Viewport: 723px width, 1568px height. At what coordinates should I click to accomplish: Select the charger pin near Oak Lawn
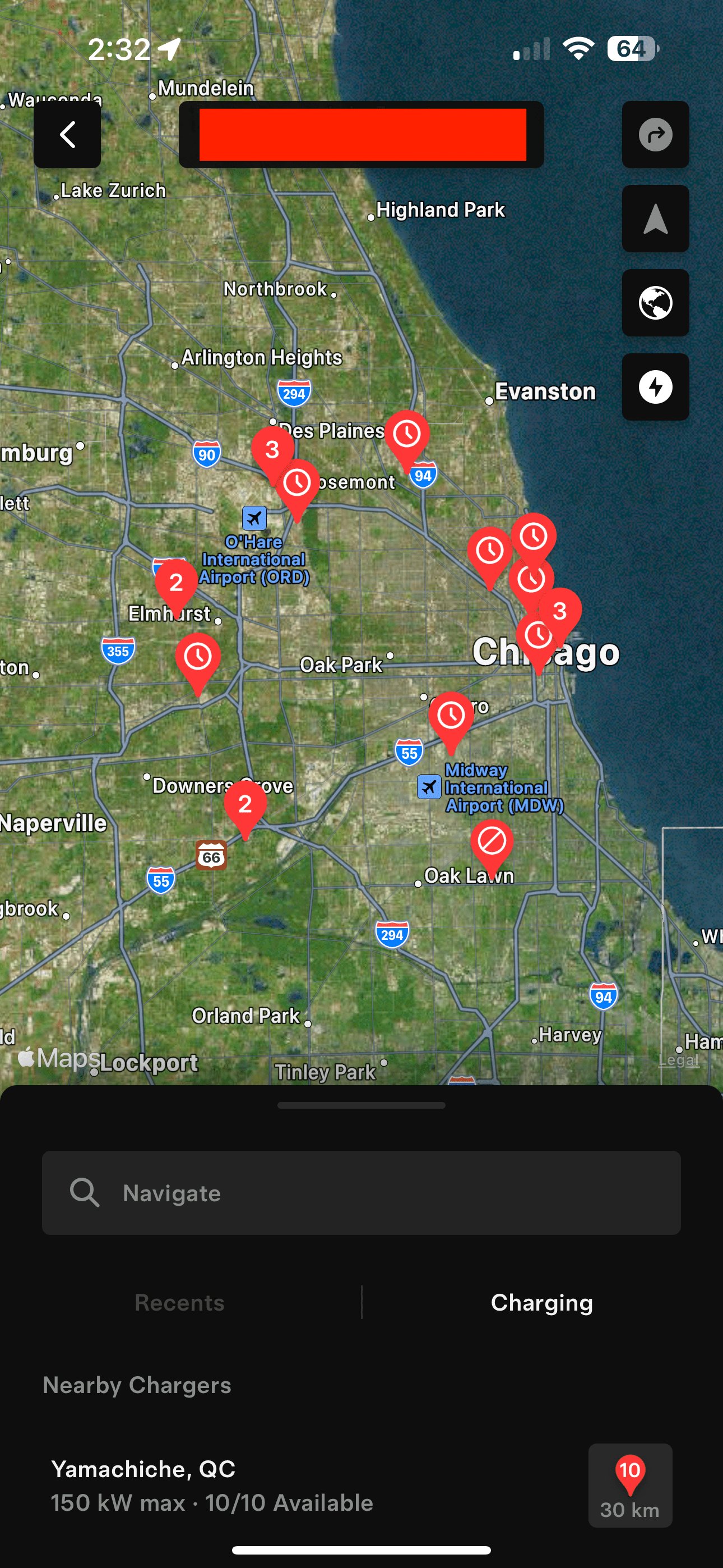(x=492, y=843)
